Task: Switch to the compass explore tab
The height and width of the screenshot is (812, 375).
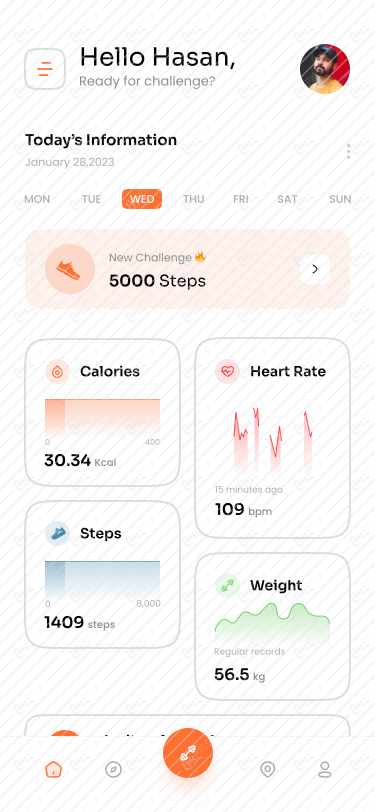Action: (x=113, y=770)
